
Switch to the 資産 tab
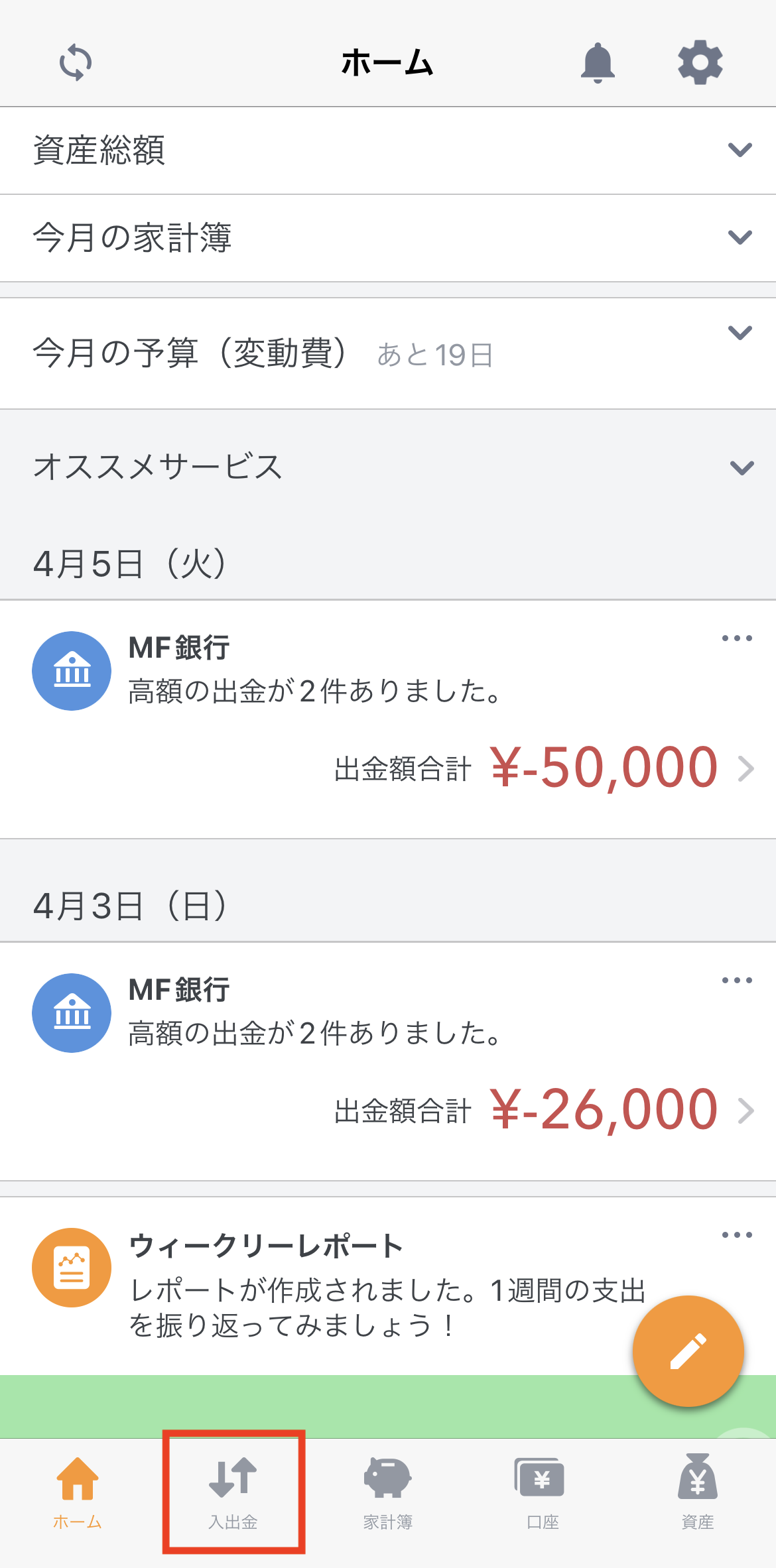pyautogui.click(x=698, y=1492)
